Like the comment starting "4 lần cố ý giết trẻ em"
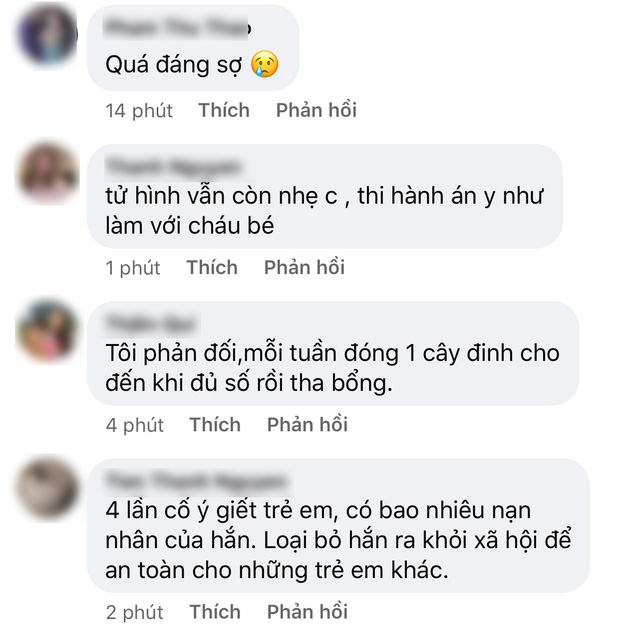Image resolution: width=620 pixels, height=631 pixels. [215, 611]
